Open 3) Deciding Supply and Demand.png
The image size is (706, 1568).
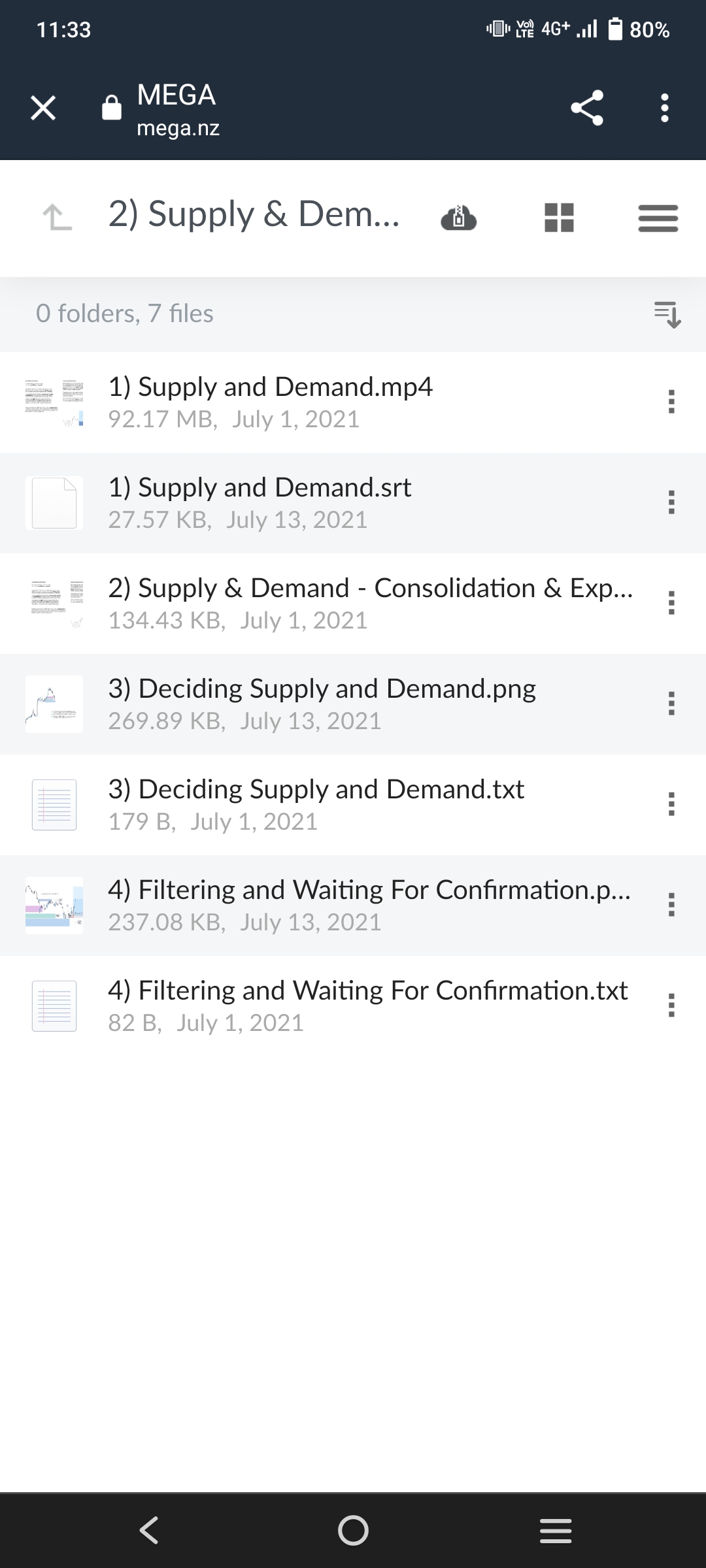pos(322,689)
